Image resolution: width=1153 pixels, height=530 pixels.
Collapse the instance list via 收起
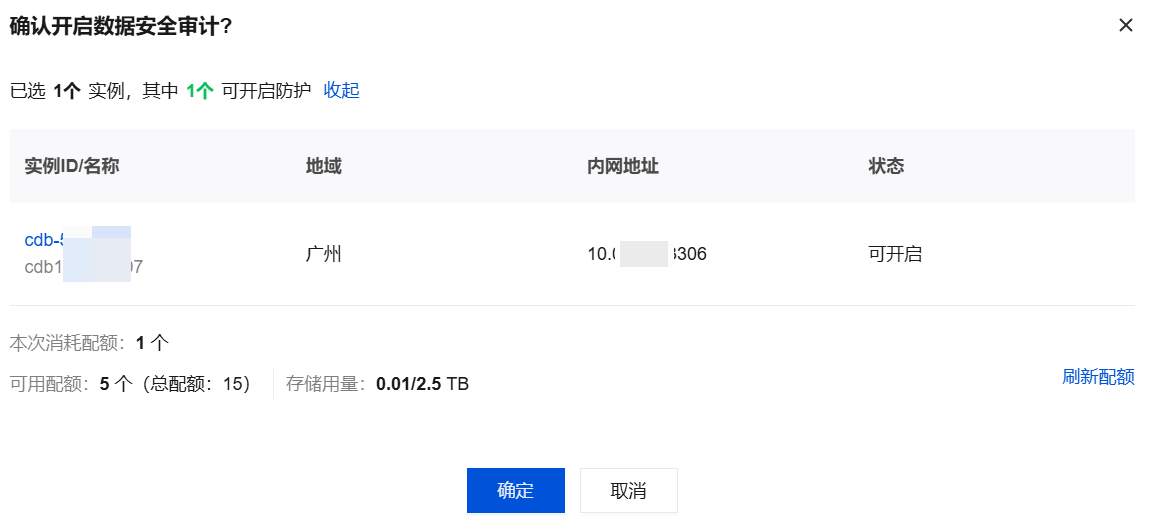click(341, 91)
